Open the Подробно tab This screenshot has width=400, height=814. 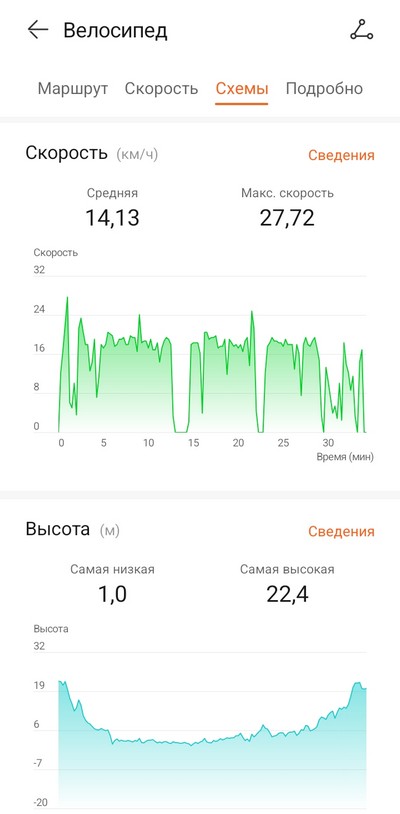tap(324, 89)
